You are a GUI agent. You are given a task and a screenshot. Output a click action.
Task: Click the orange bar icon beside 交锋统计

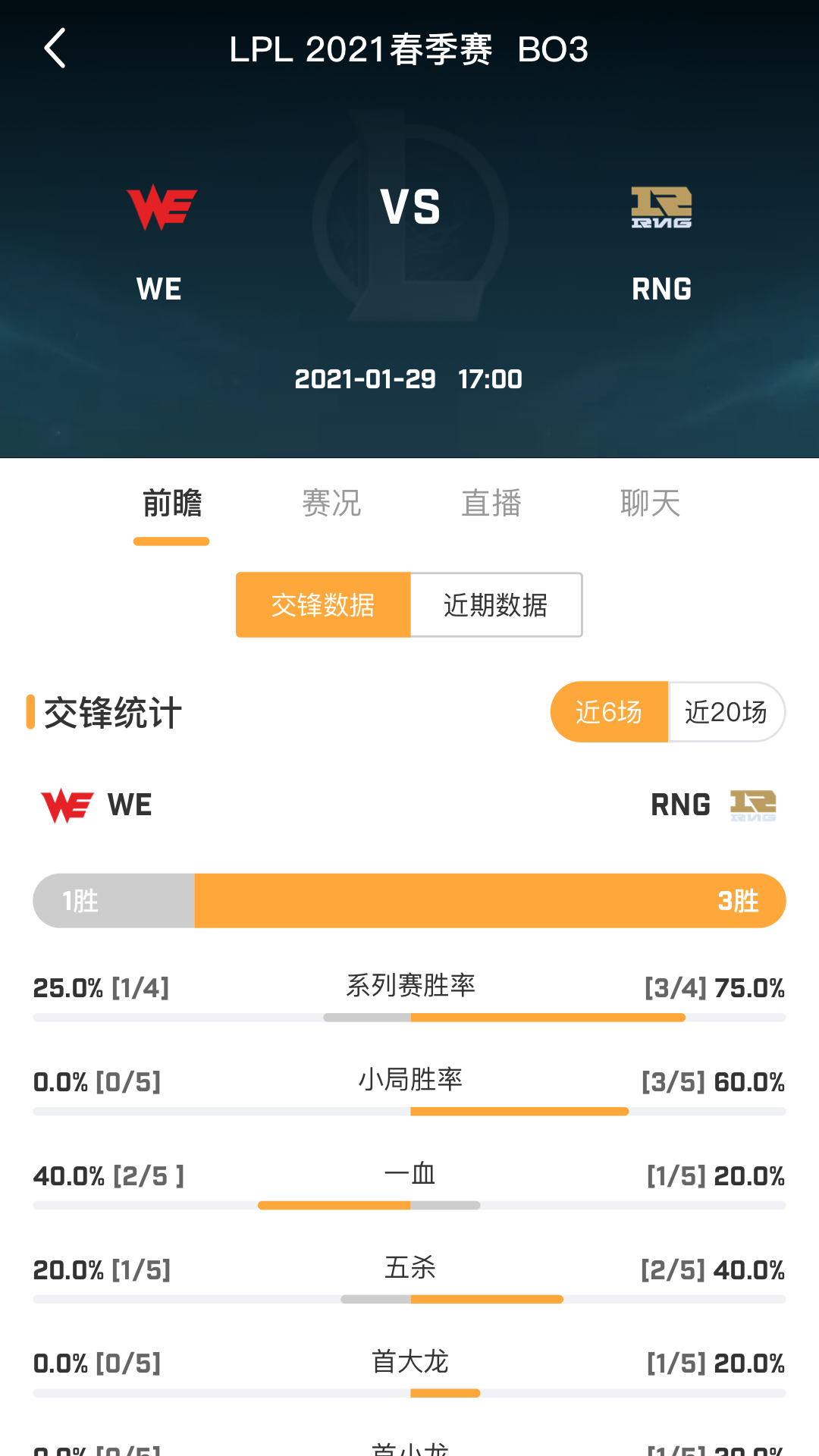point(31,711)
